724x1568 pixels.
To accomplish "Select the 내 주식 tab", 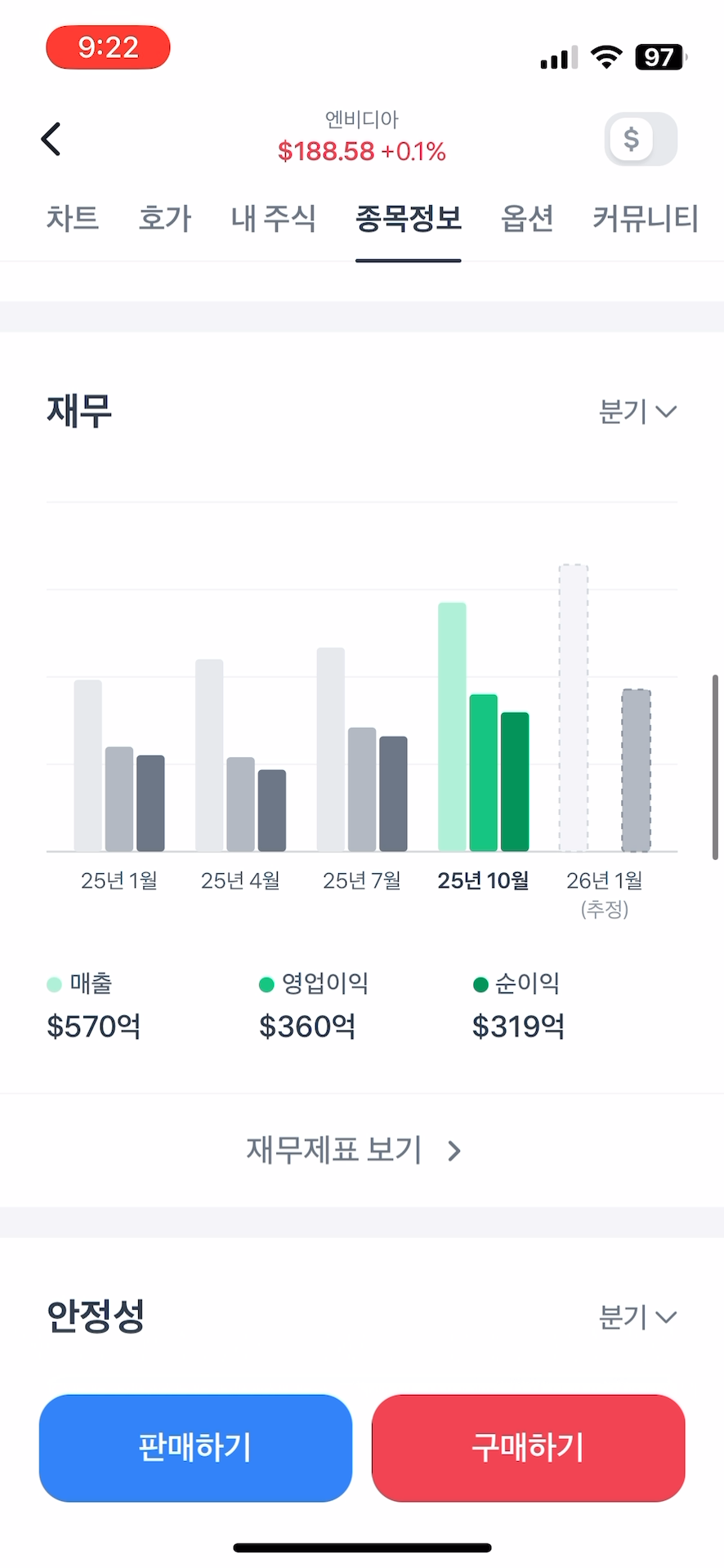I will pyautogui.click(x=274, y=218).
